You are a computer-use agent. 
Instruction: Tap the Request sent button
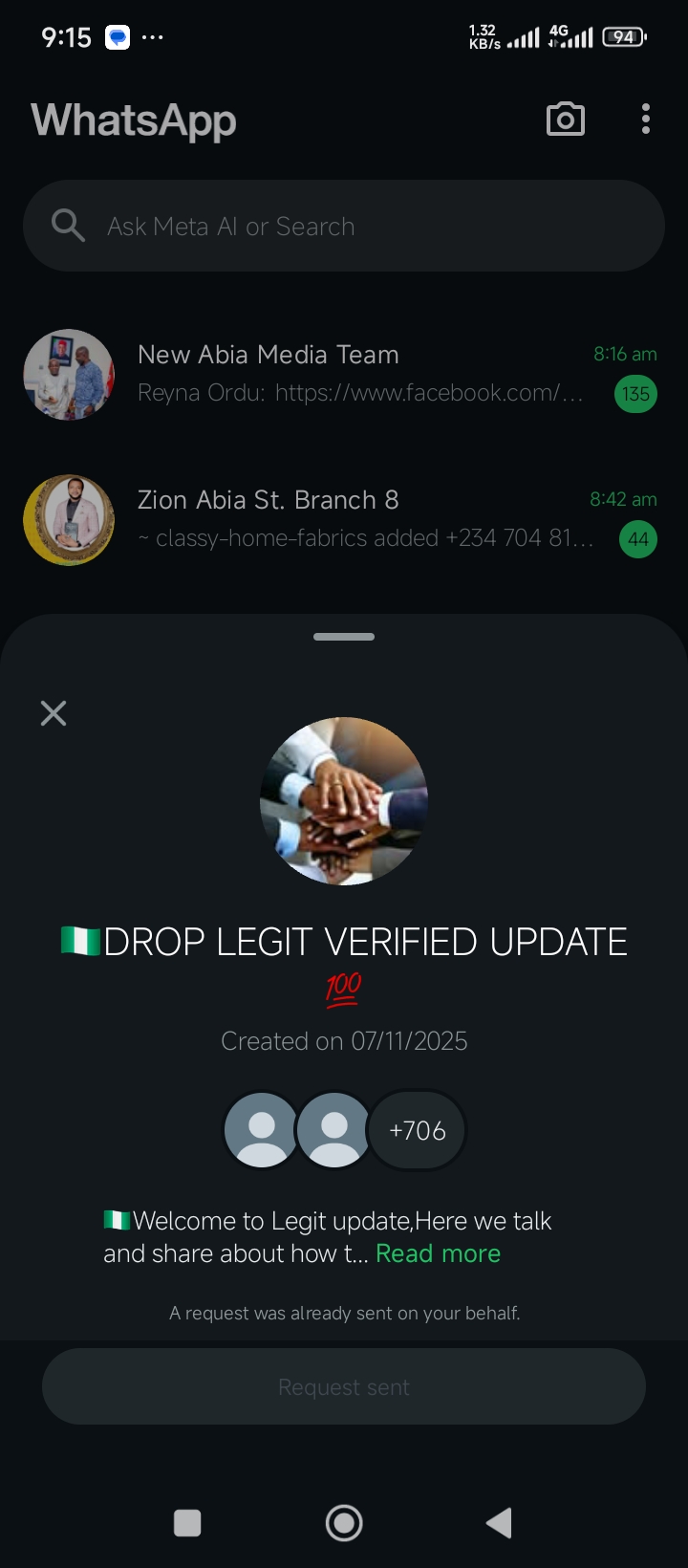(344, 1386)
